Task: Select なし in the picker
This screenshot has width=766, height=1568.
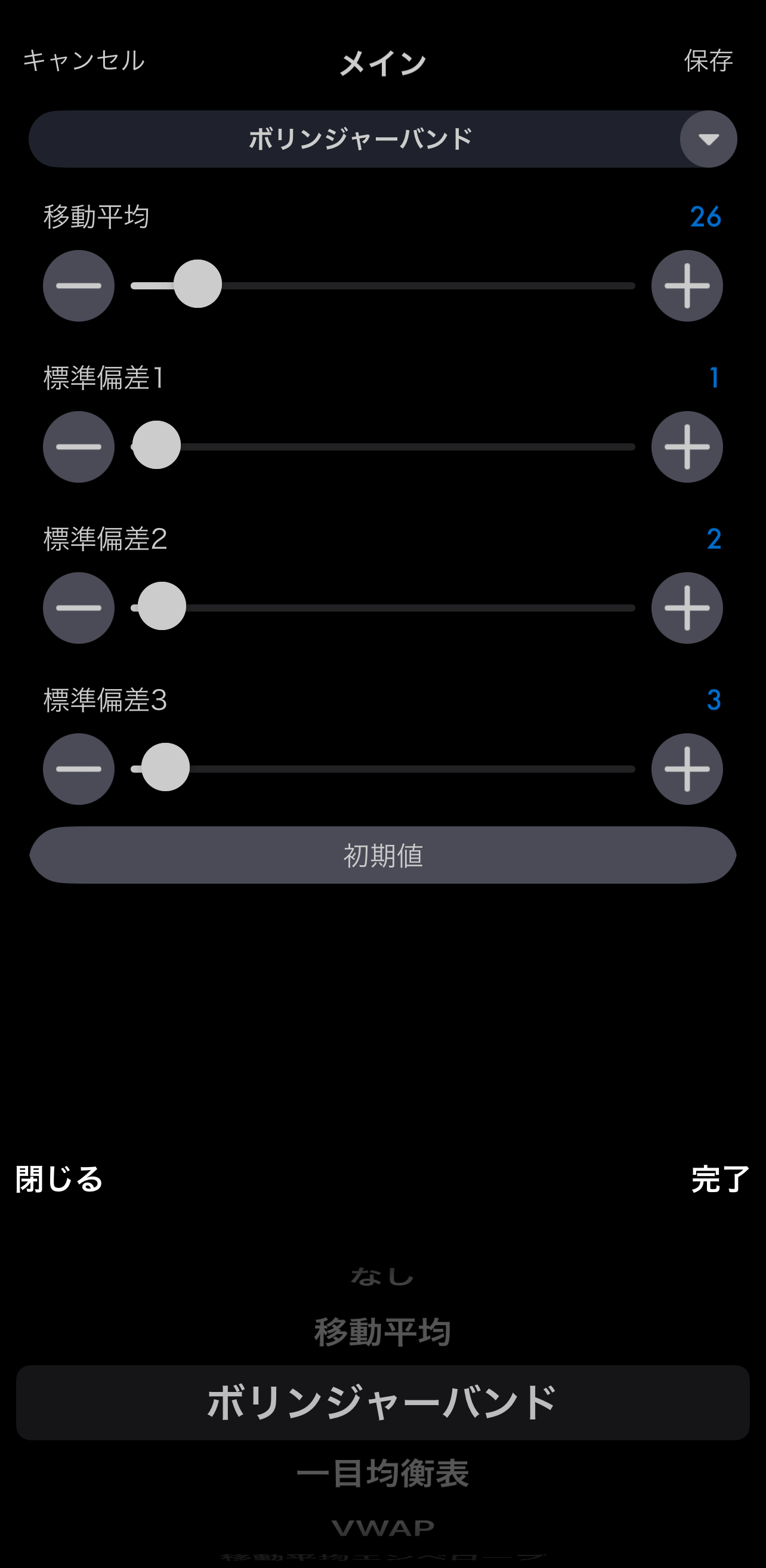Action: [382, 1276]
